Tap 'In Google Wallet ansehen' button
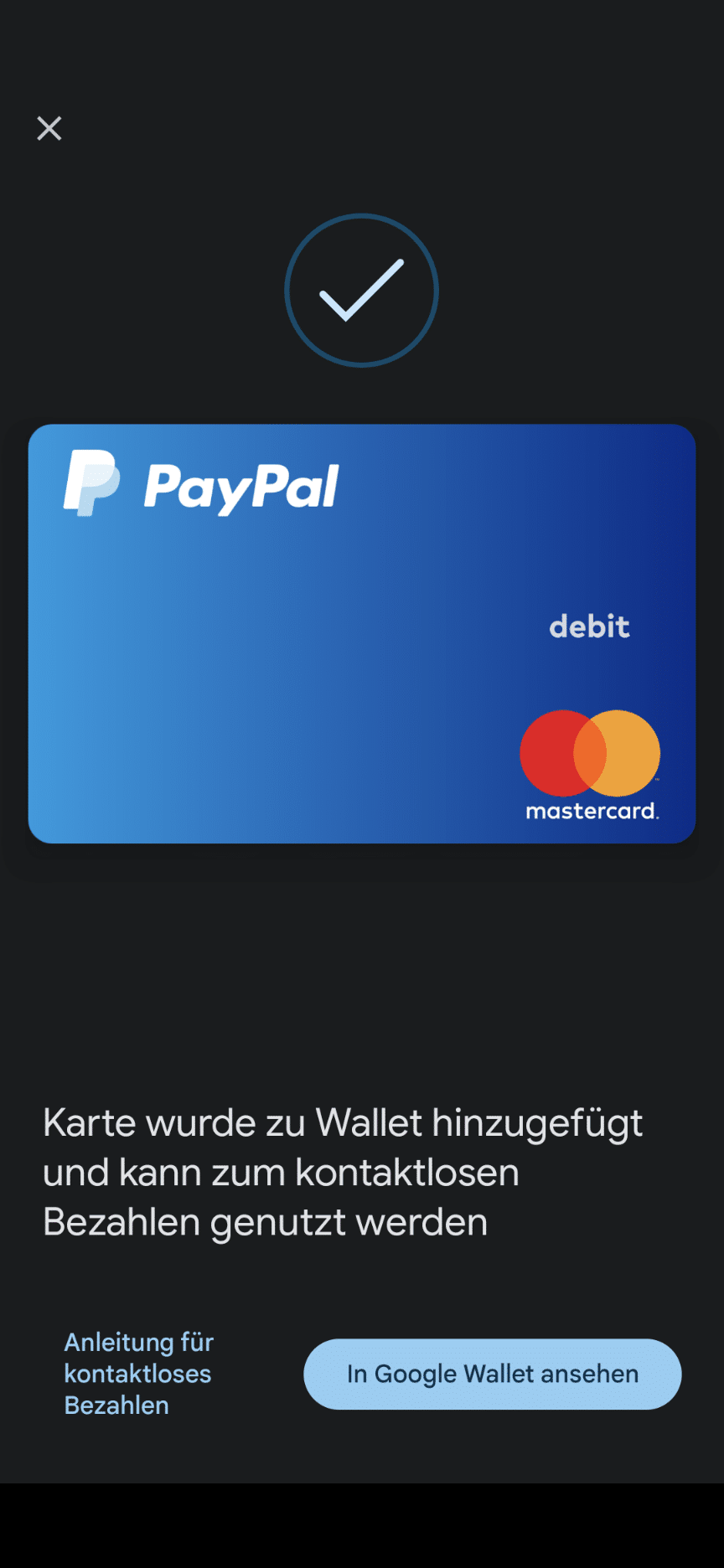This screenshot has height=1568, width=724. pos(493,1374)
